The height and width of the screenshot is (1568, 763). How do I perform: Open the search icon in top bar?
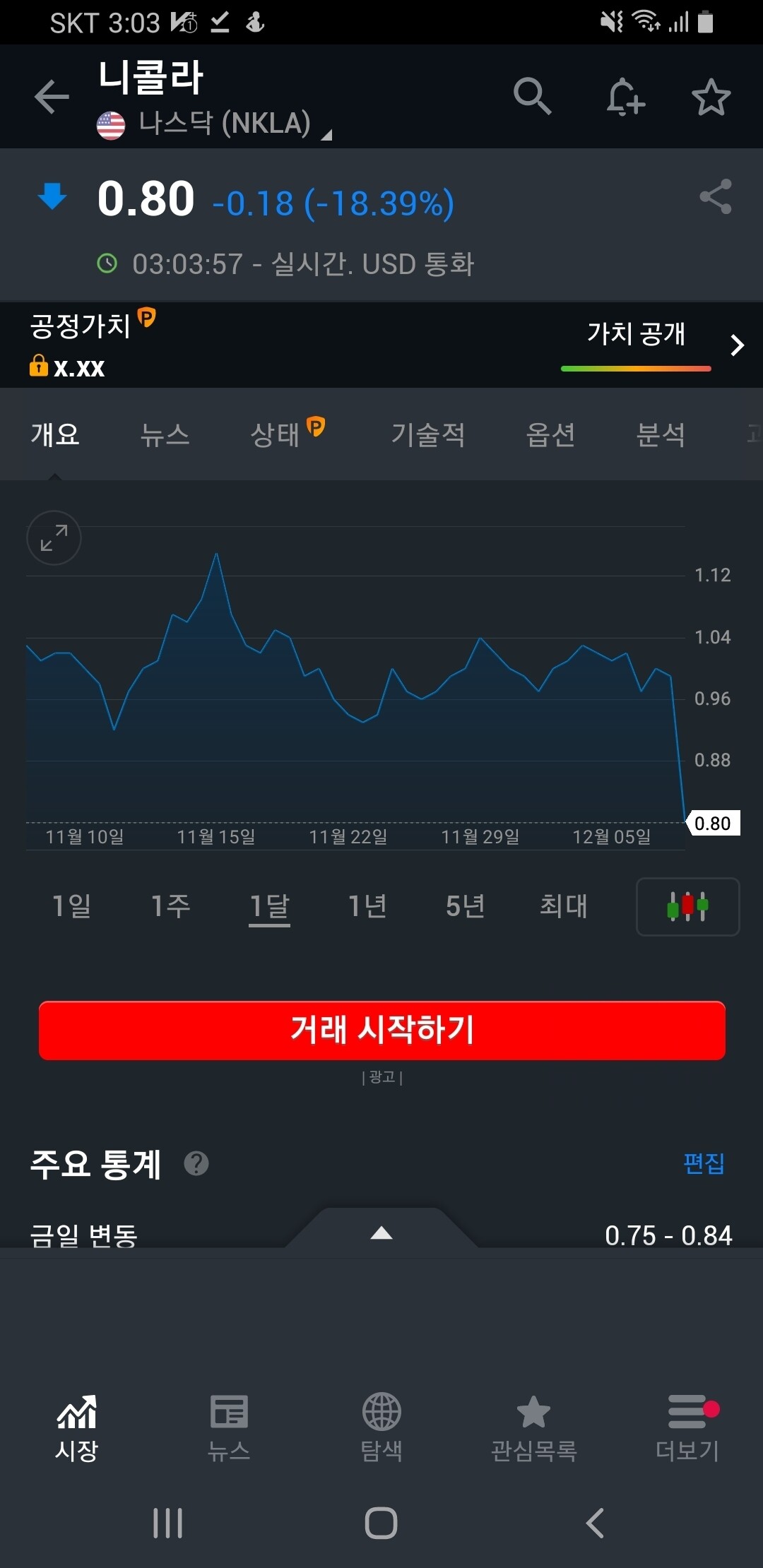click(x=533, y=97)
